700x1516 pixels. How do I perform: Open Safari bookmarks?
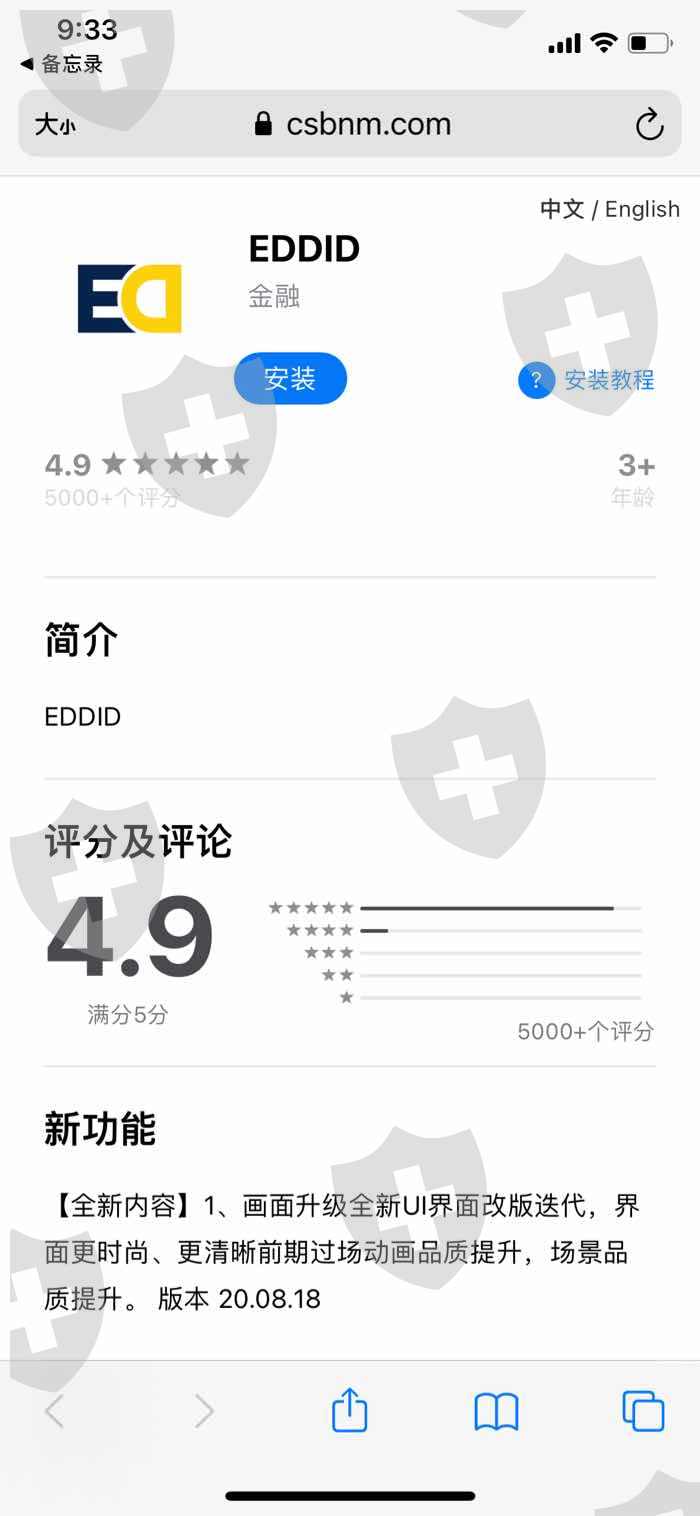[496, 1412]
